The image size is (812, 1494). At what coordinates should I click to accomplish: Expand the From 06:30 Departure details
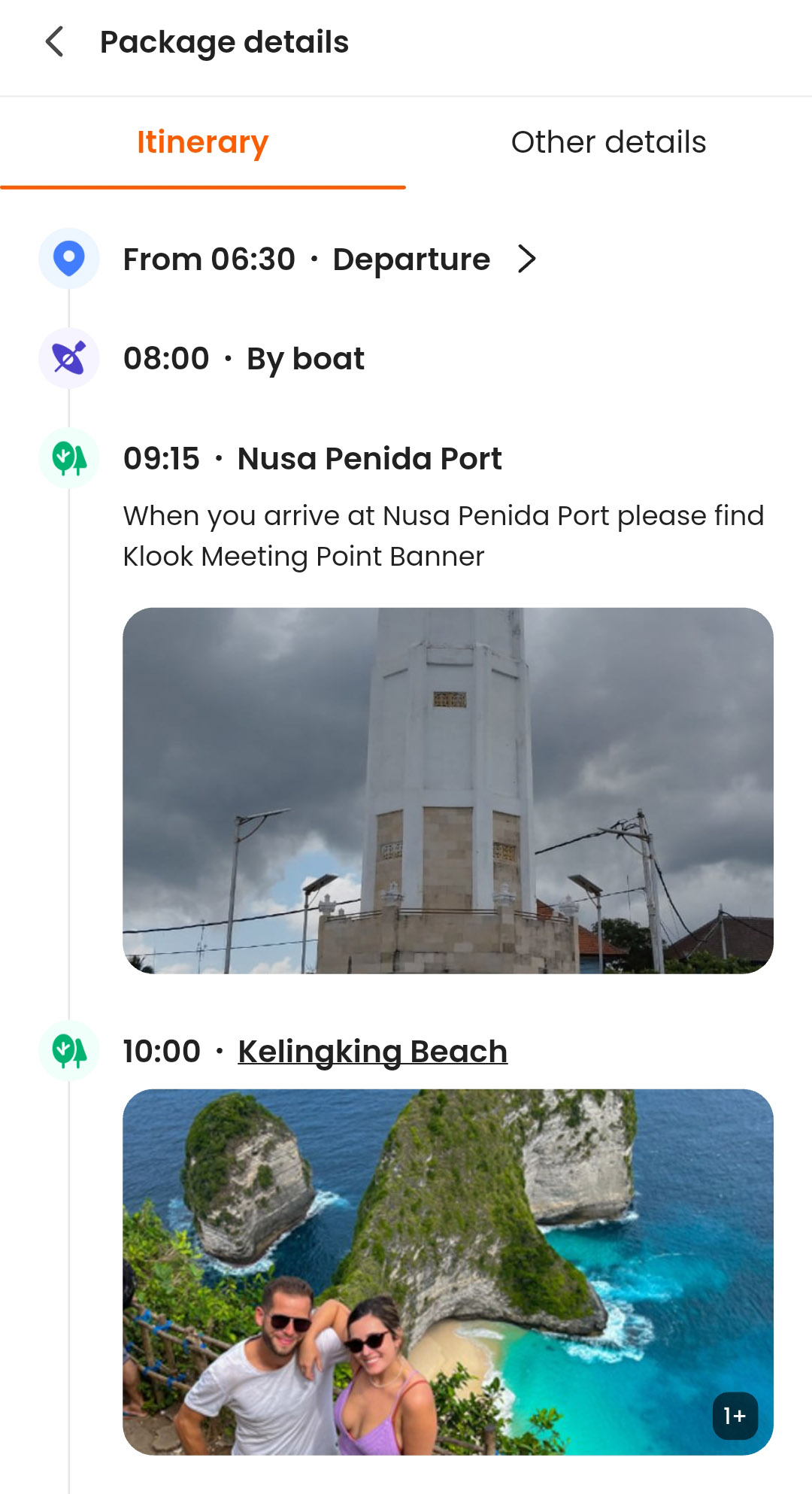[526, 259]
